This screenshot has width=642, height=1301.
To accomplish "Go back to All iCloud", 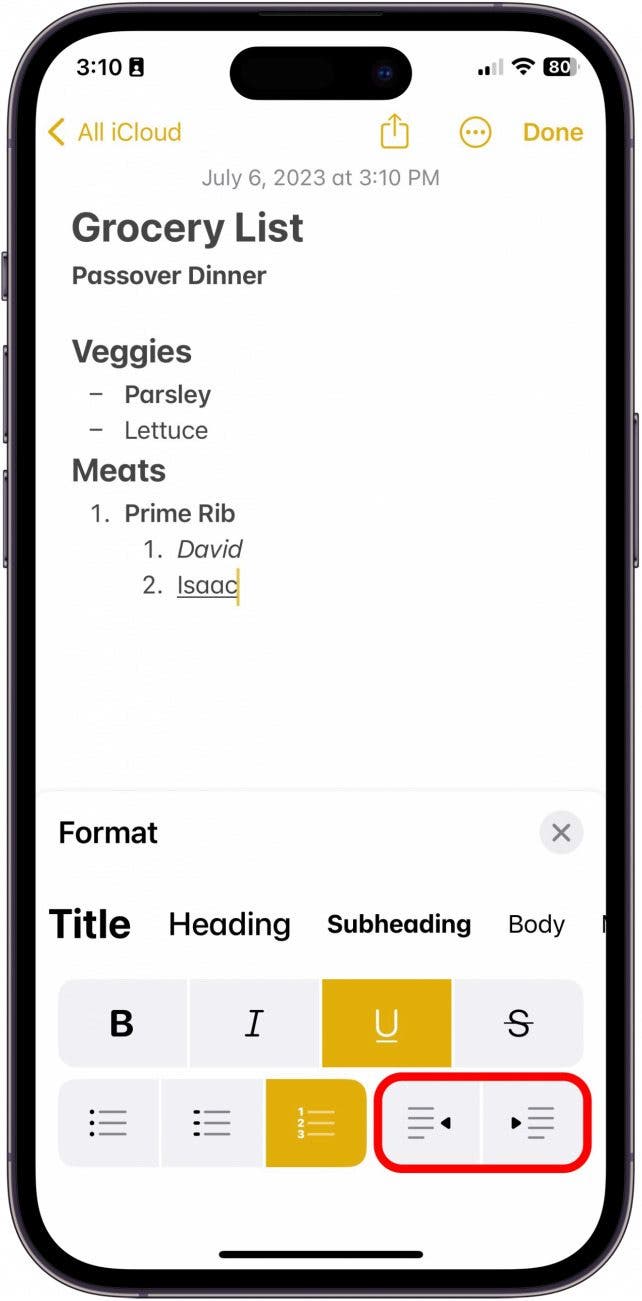I will point(114,132).
